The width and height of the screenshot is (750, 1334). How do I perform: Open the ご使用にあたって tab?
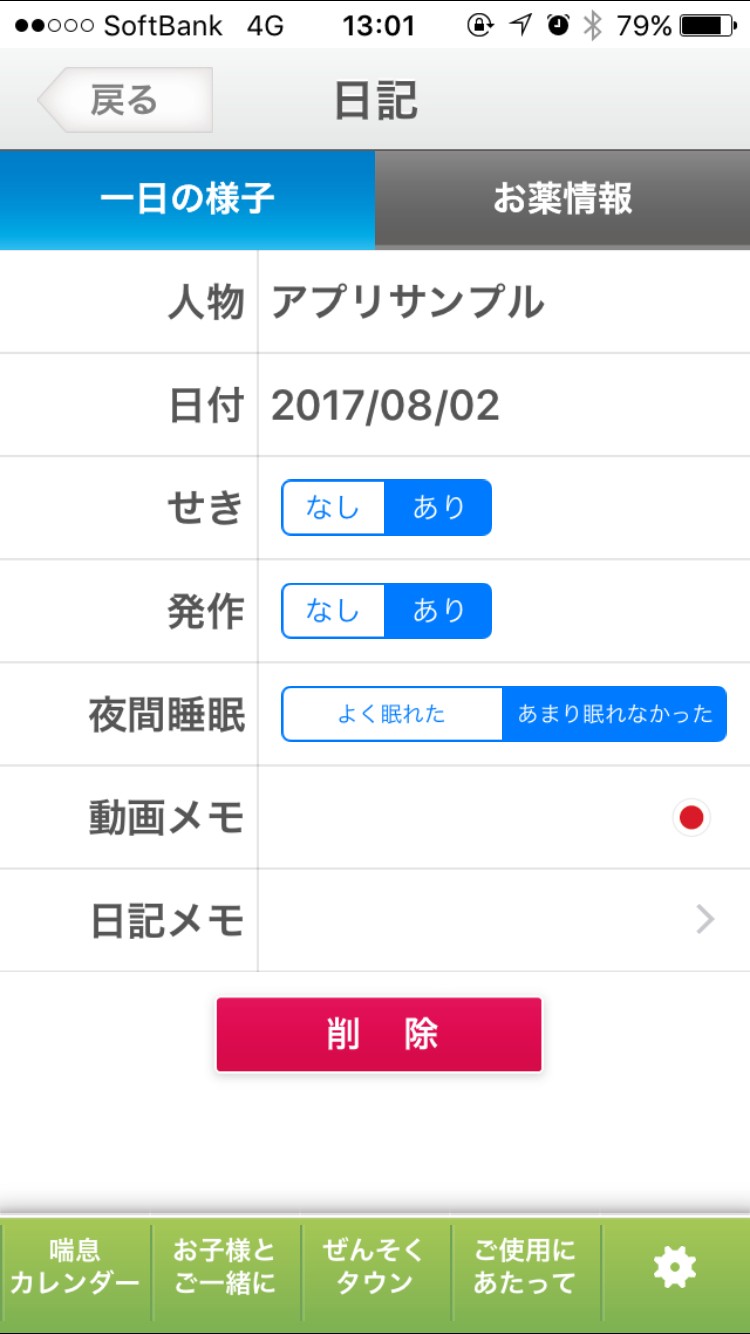tap(525, 1267)
